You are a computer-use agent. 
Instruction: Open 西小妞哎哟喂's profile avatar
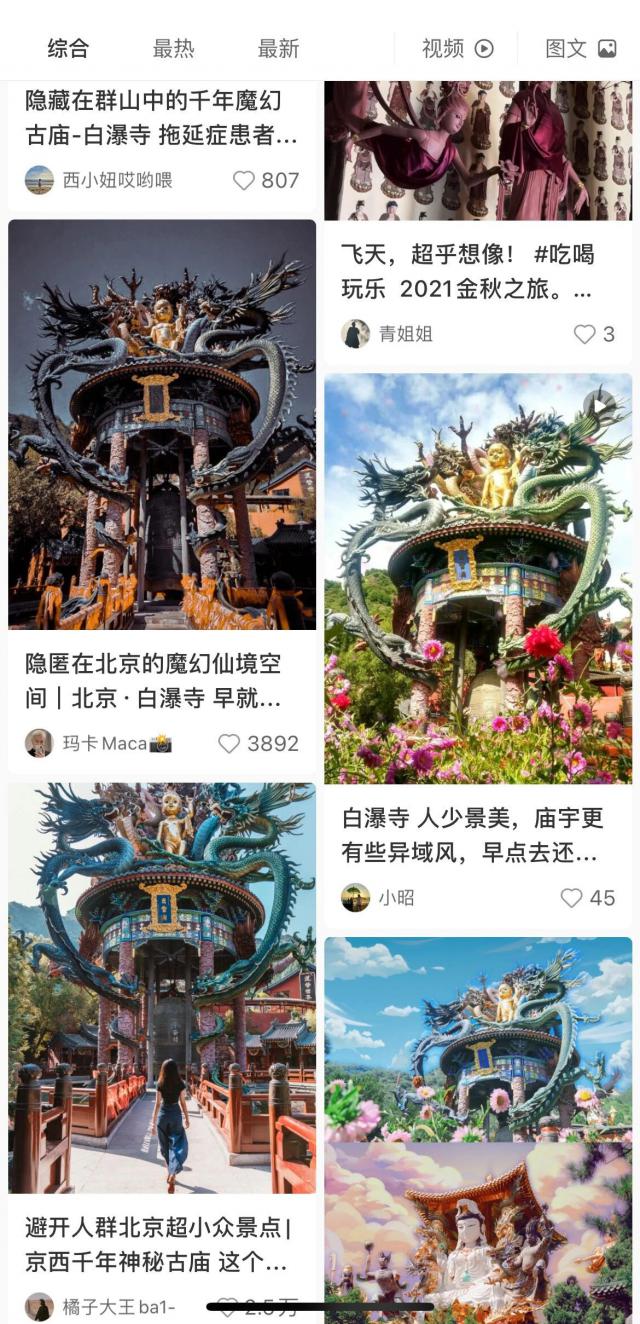pos(39,180)
